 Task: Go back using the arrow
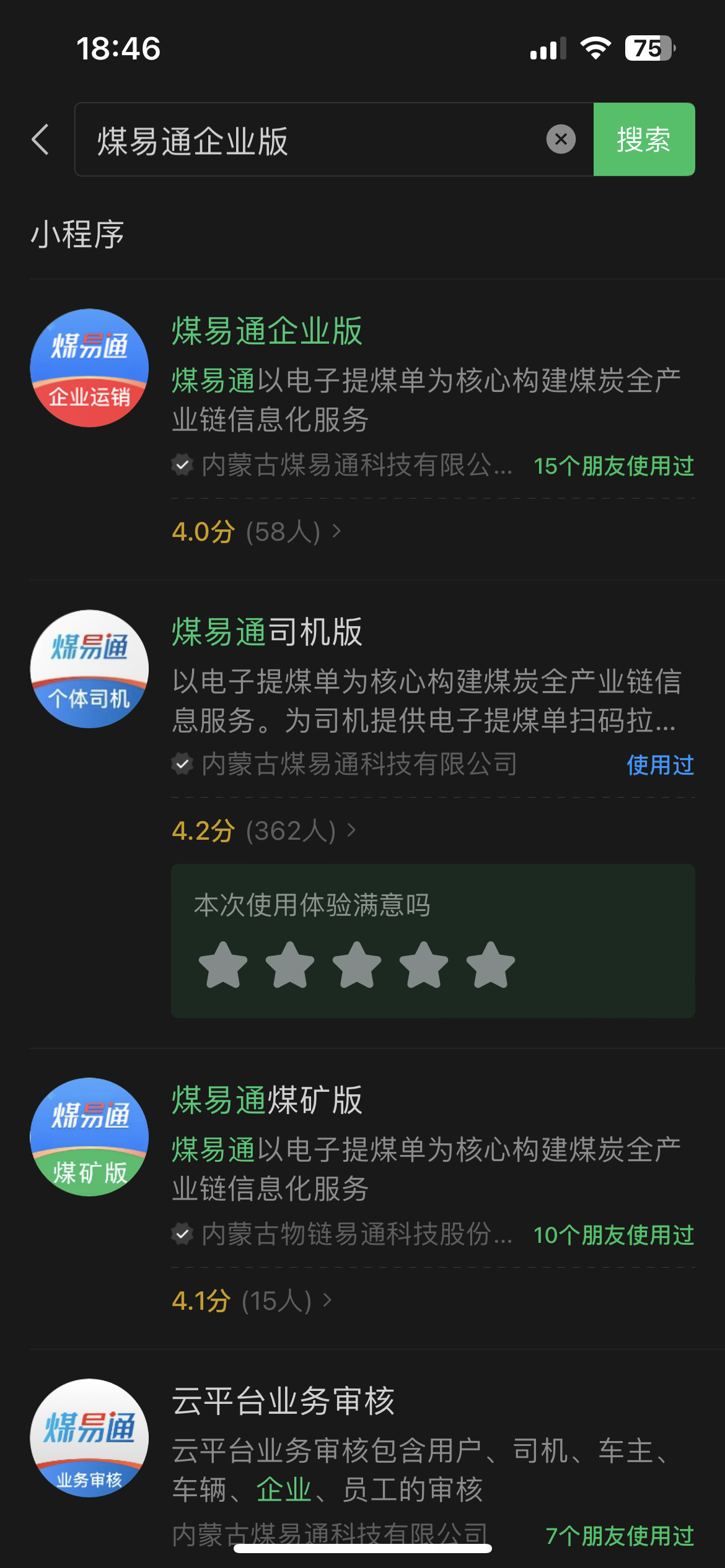coord(41,139)
